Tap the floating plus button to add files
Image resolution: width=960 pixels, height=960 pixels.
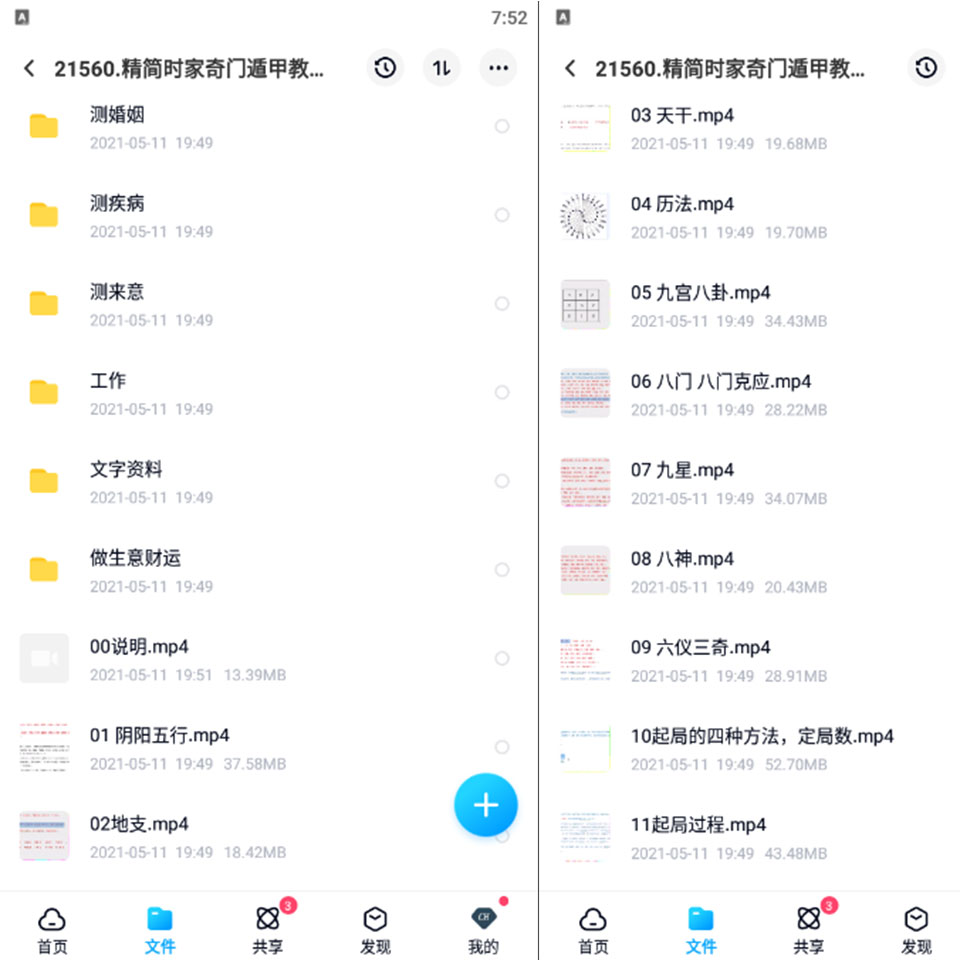(486, 805)
